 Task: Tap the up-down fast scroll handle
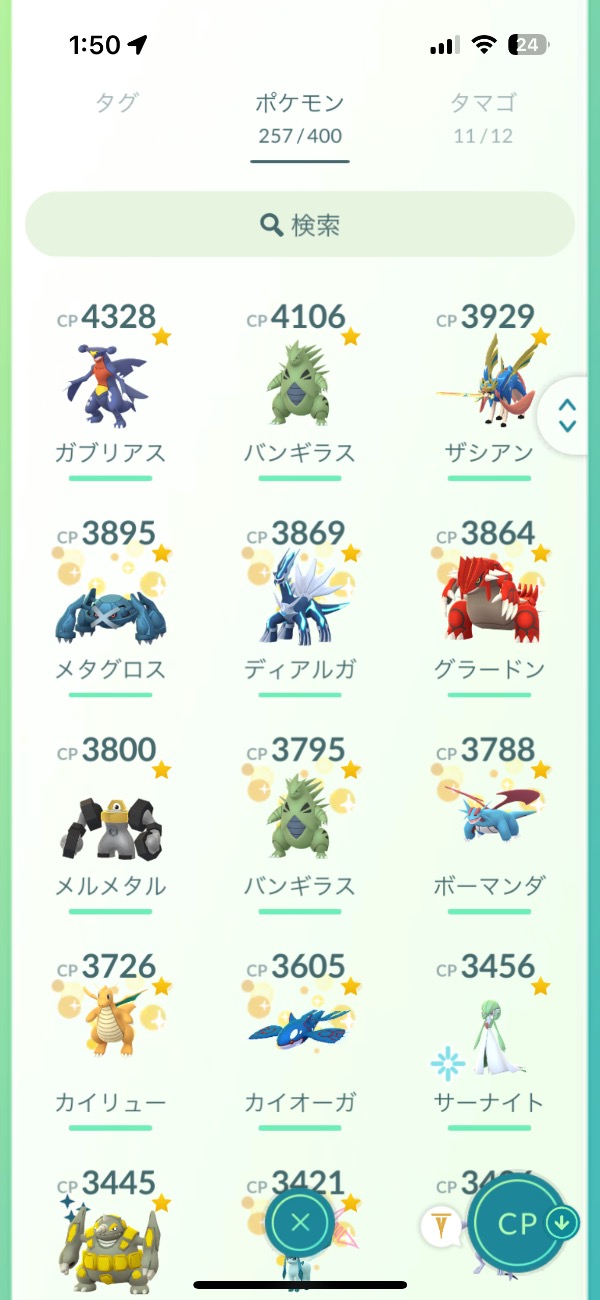[567, 415]
